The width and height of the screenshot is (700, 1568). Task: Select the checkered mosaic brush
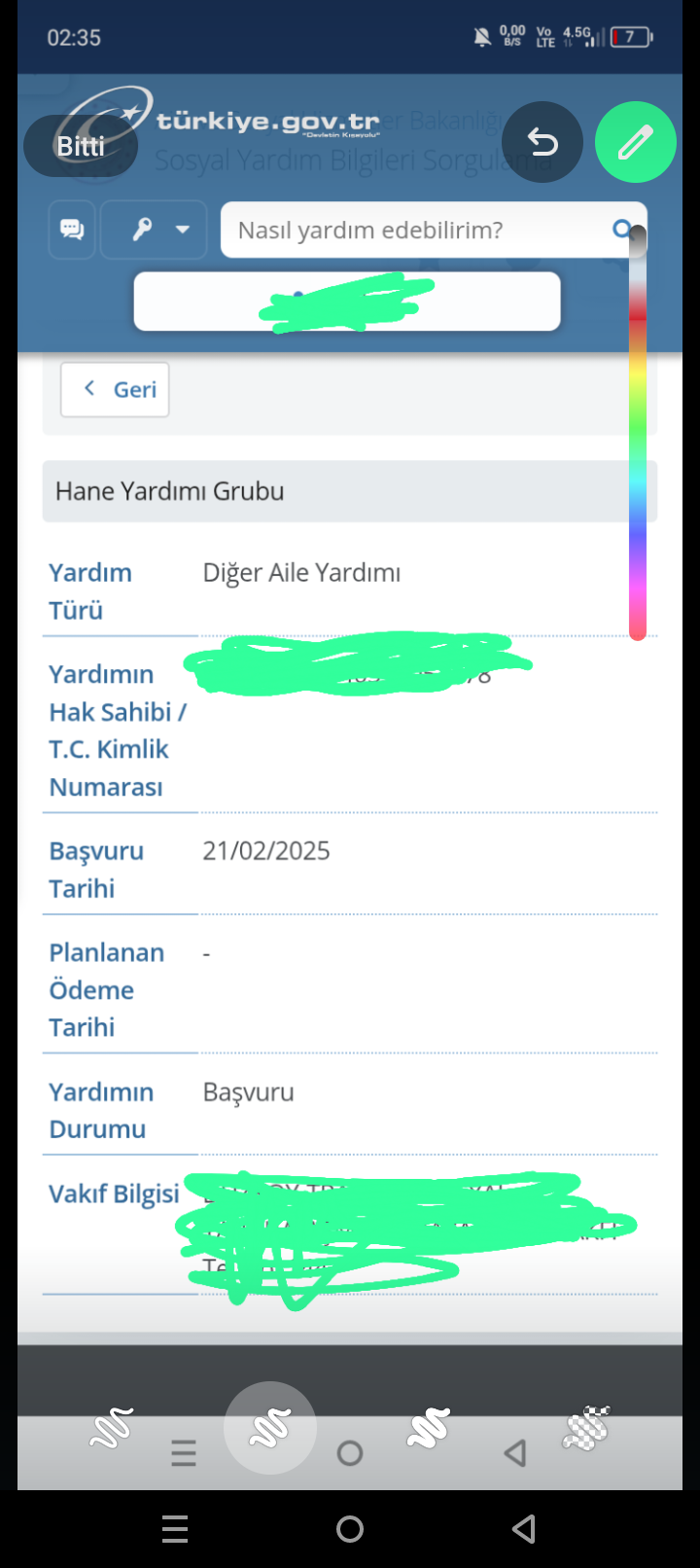(x=586, y=1428)
